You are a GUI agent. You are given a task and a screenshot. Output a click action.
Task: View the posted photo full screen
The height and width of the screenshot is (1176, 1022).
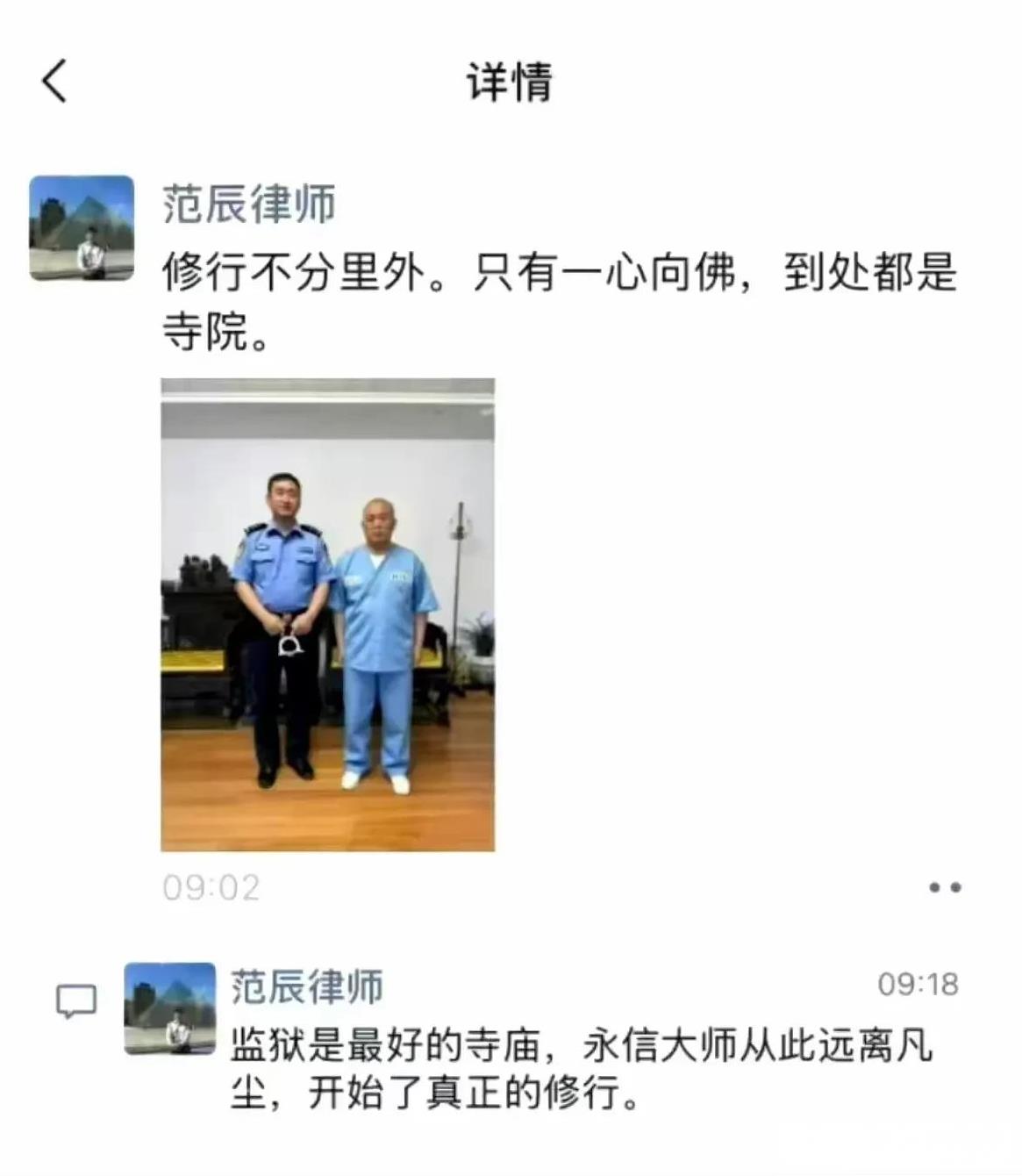328,614
